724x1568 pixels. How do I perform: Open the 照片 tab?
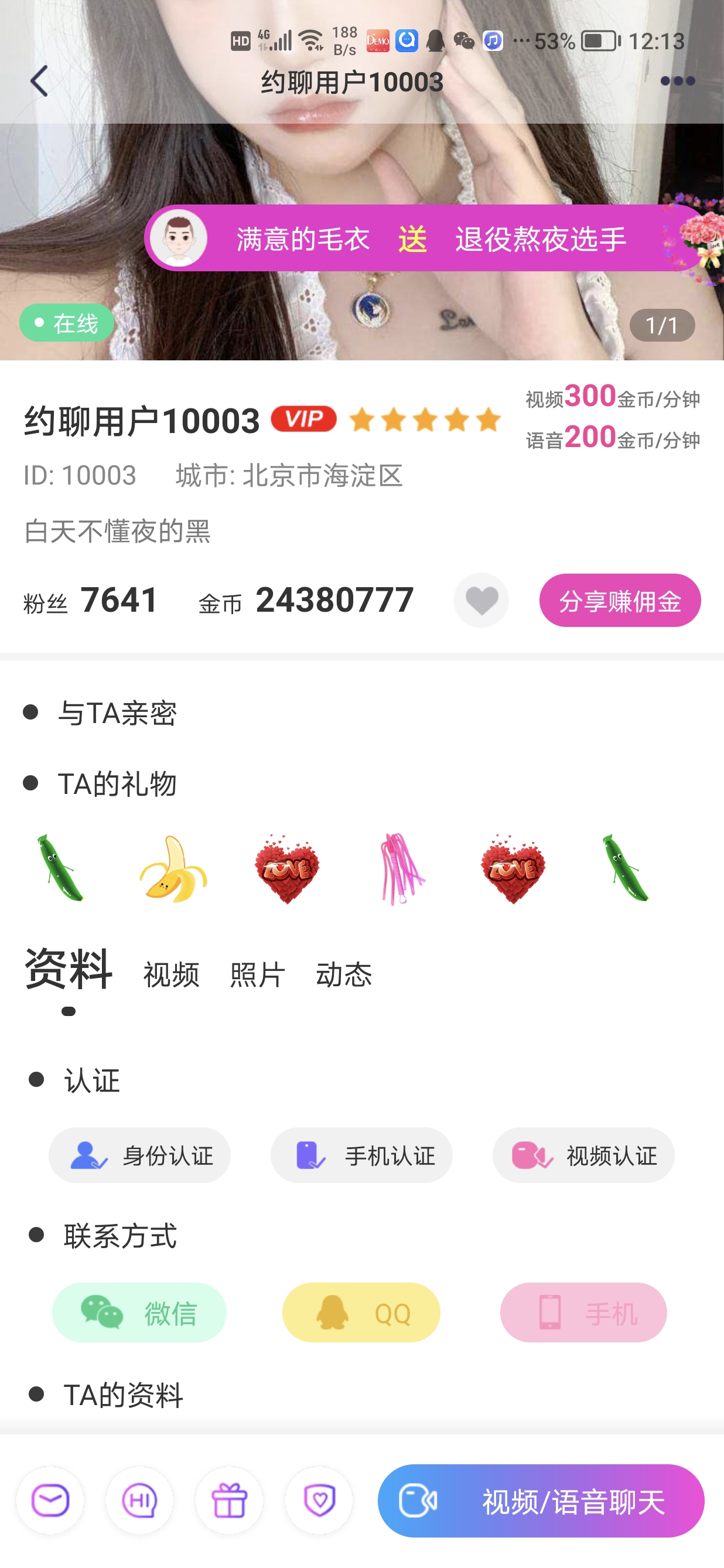pos(257,974)
